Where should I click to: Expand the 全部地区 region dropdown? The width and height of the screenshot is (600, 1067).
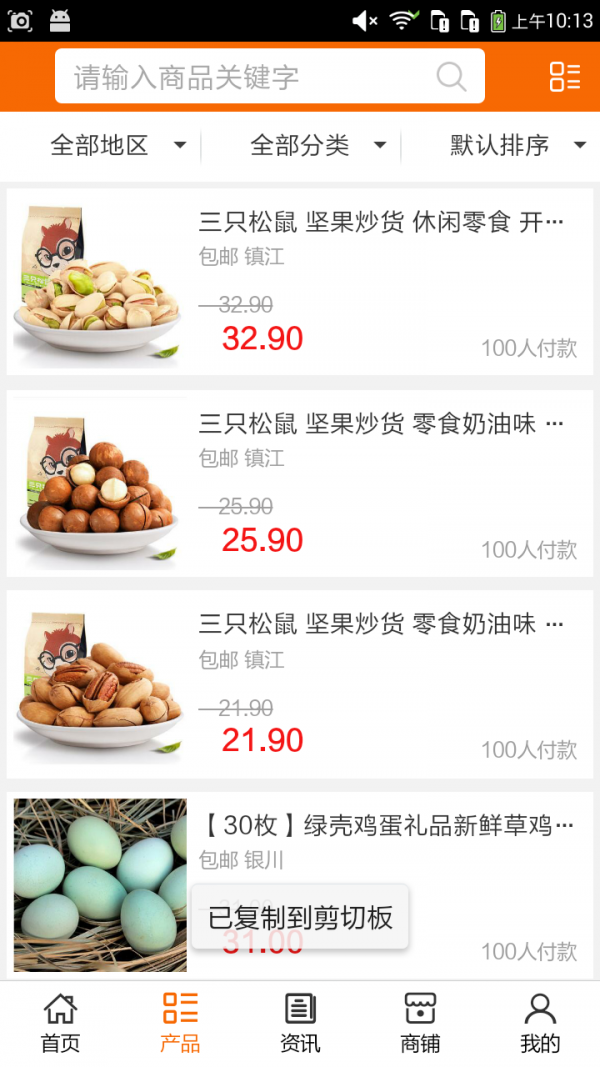pyautogui.click(x=118, y=146)
